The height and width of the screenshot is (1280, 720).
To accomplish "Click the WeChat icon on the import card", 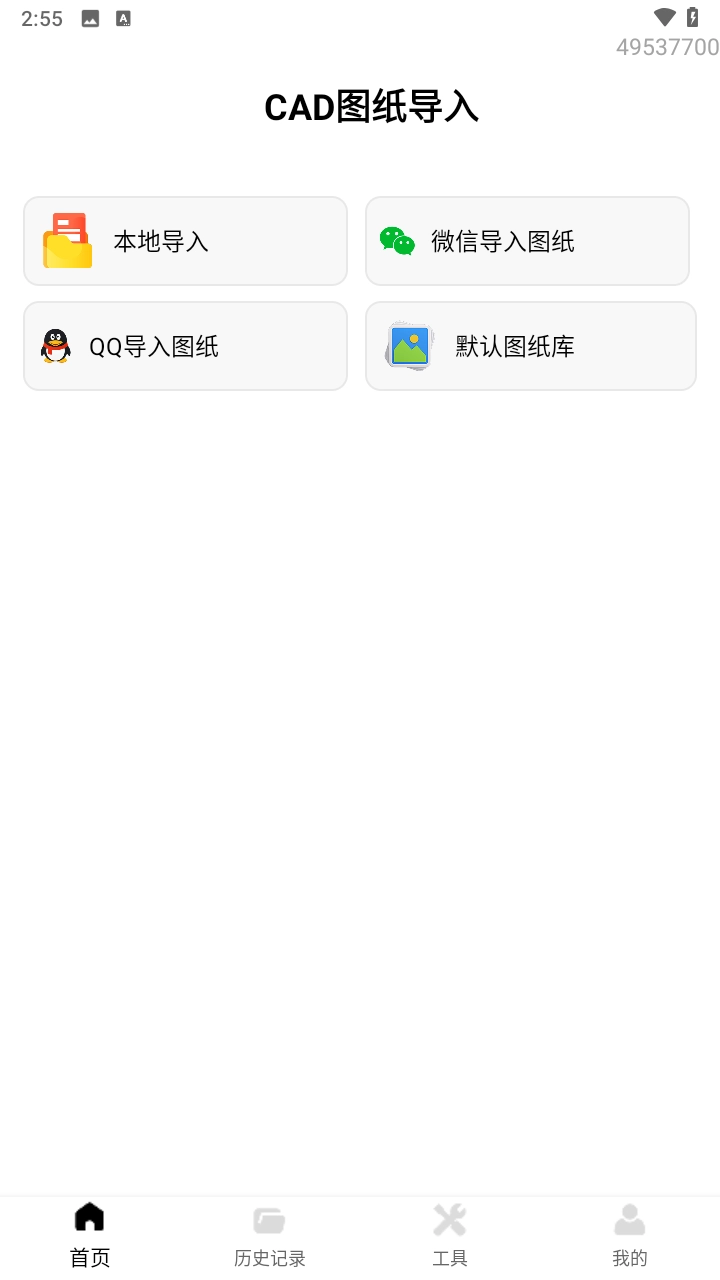I will pyautogui.click(x=398, y=240).
